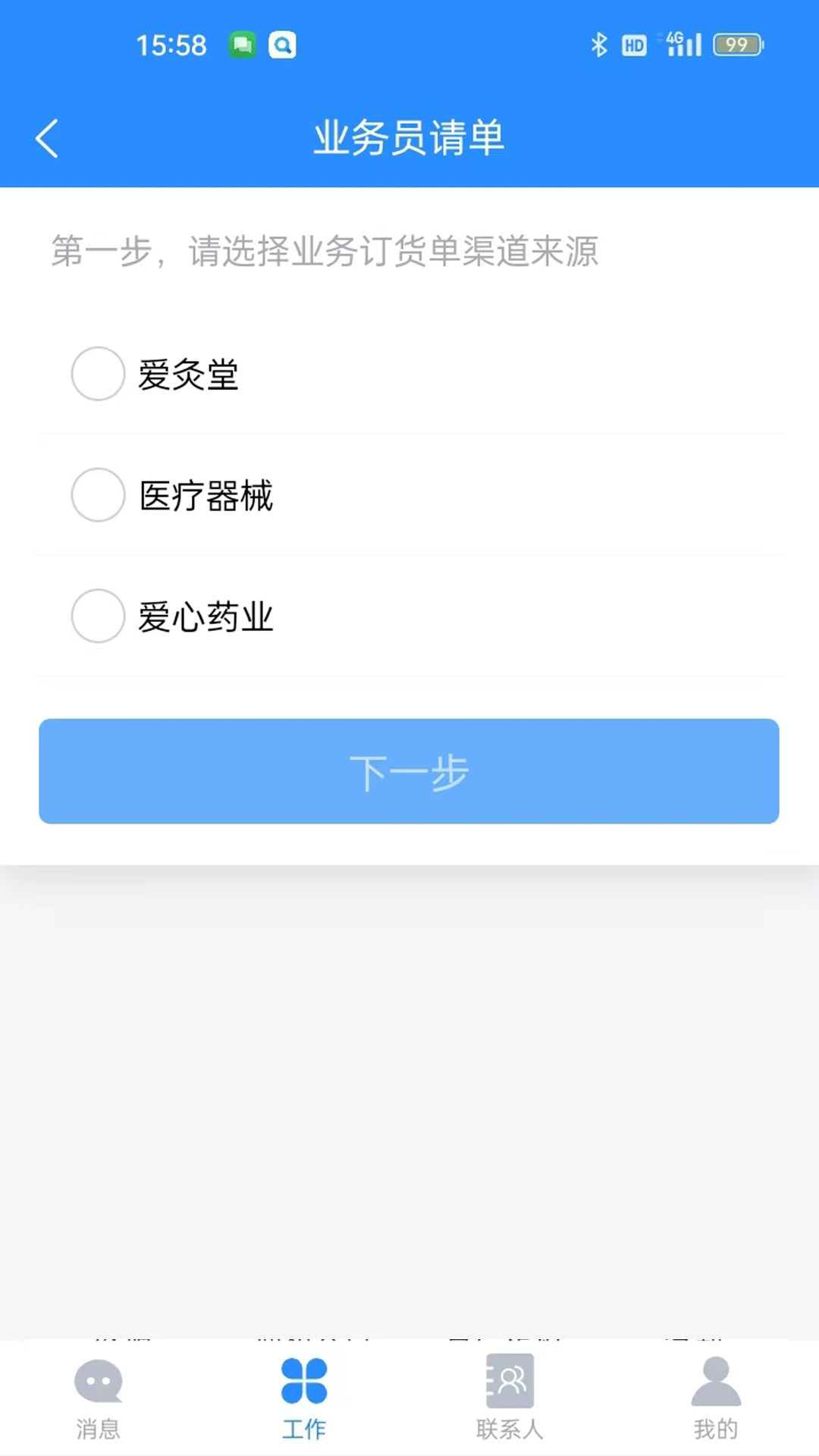The width and height of the screenshot is (819, 1456).
Task: Select the 爱灸堂 radio option
Action: (98, 374)
